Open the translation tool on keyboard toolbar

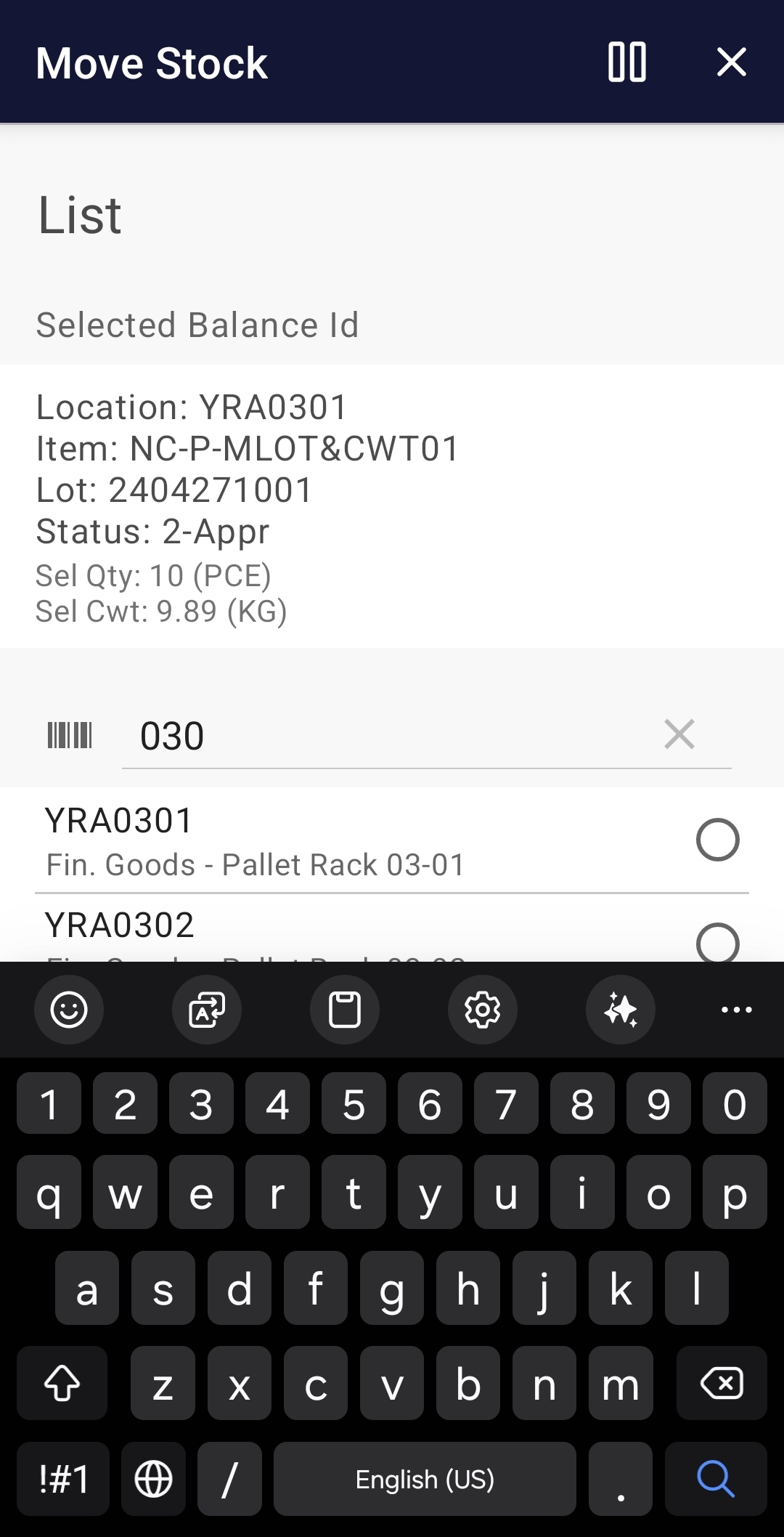(206, 1010)
